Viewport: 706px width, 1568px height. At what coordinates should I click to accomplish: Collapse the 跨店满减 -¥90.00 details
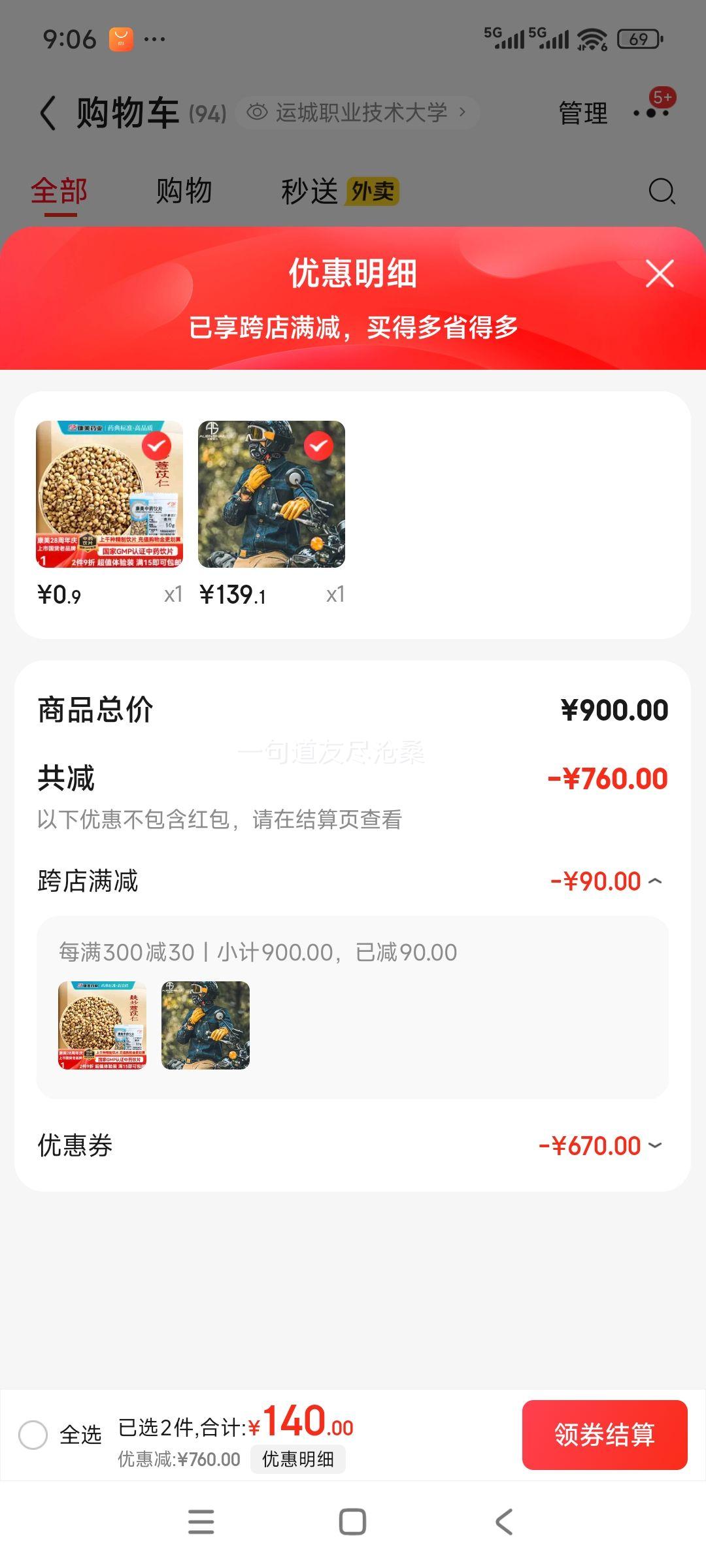(607, 881)
